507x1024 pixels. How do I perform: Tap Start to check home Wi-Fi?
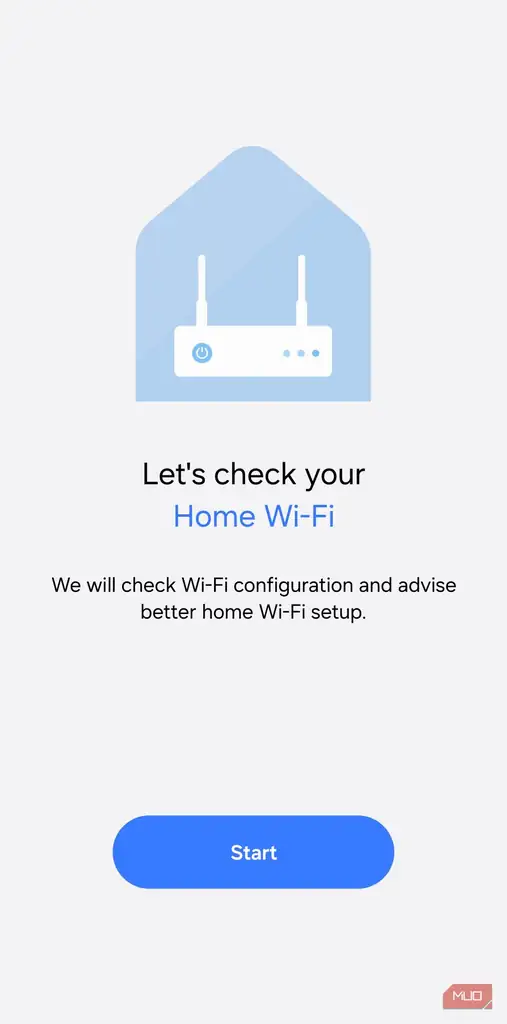pos(254,852)
